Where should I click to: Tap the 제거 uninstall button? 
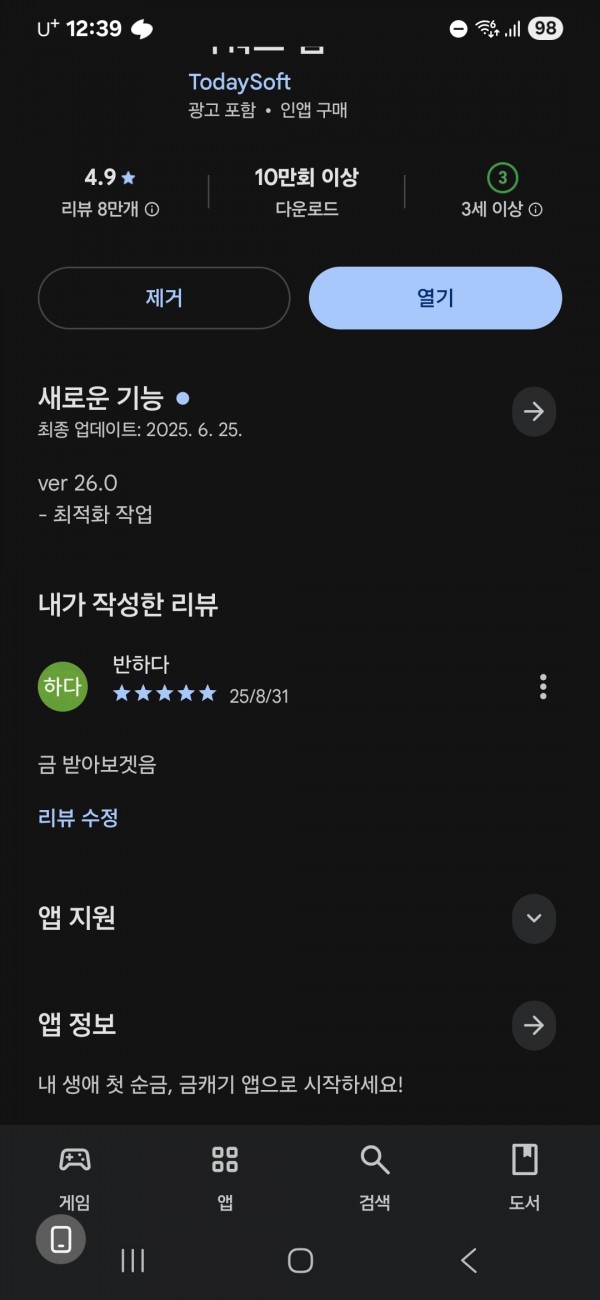pyautogui.click(x=164, y=298)
